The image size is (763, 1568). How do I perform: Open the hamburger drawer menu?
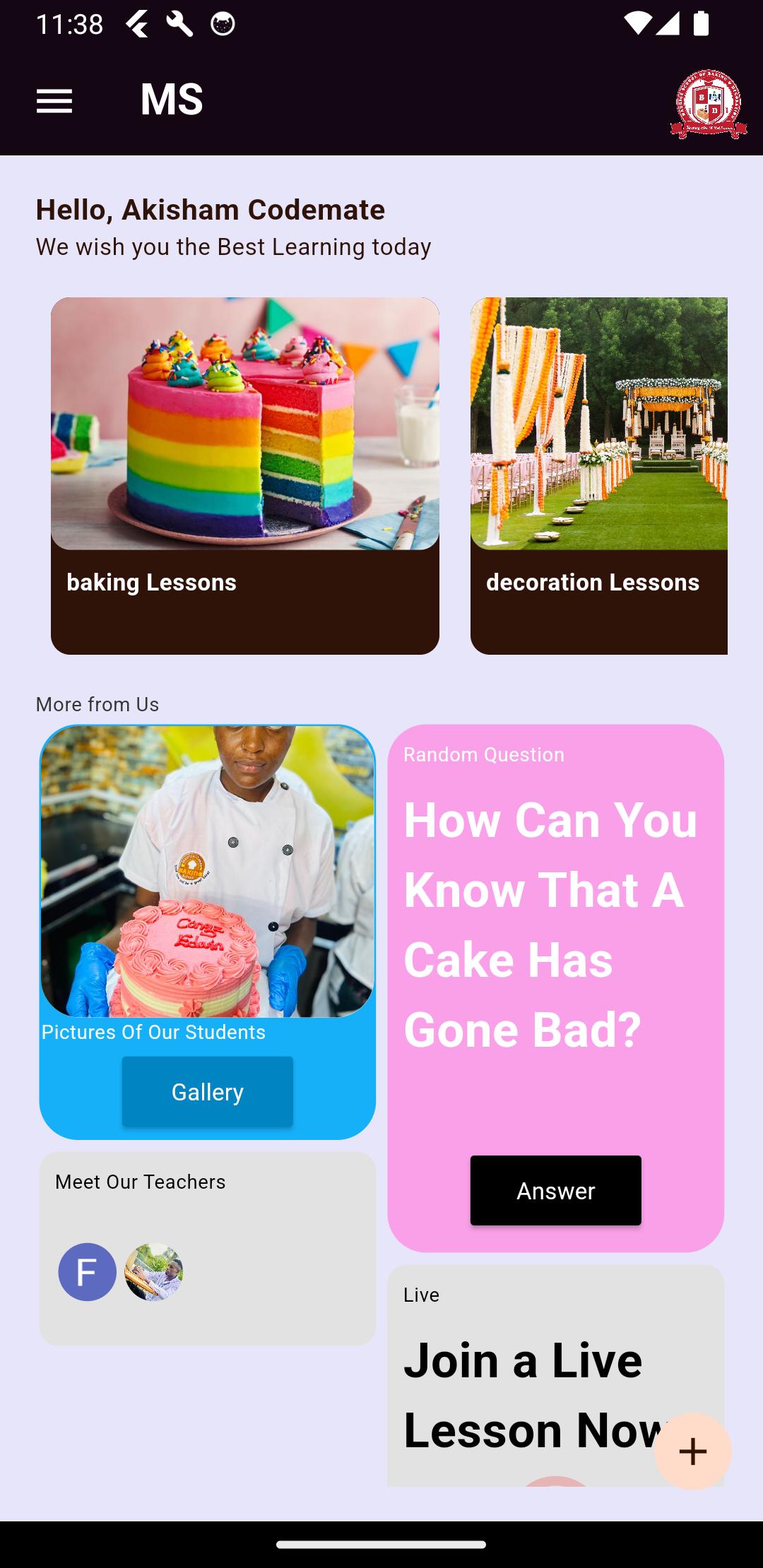click(x=54, y=101)
